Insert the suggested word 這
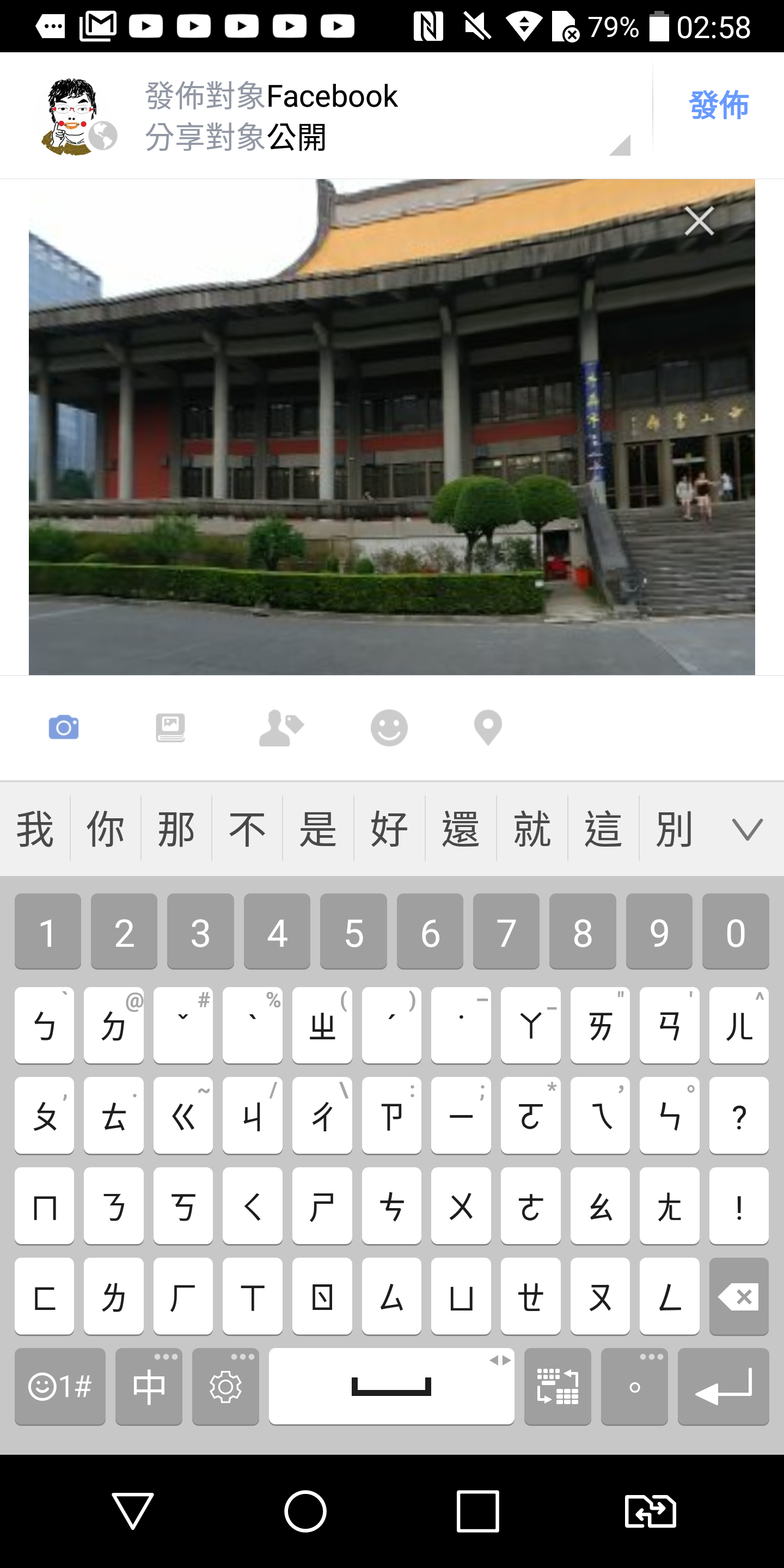Image resolution: width=784 pixels, height=1568 pixels. pyautogui.click(x=603, y=829)
